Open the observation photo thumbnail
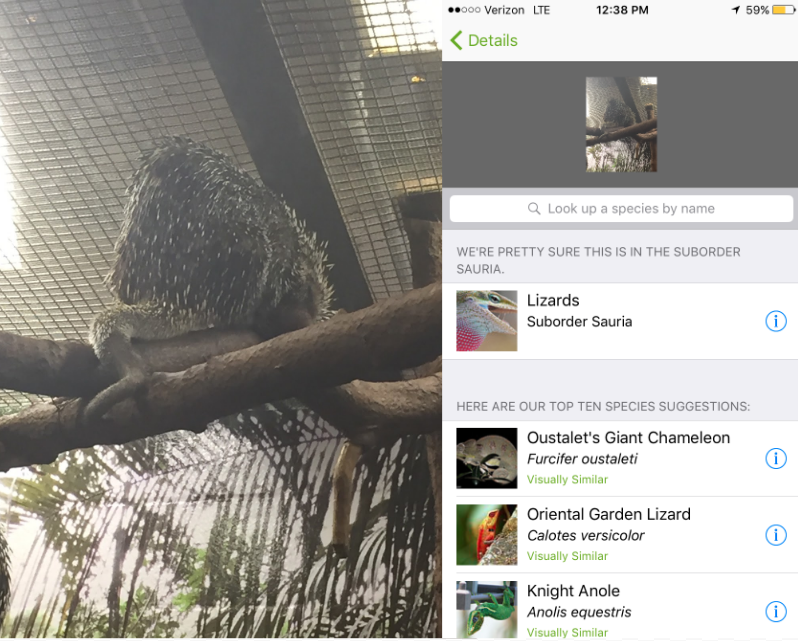798x641 pixels. click(x=621, y=124)
